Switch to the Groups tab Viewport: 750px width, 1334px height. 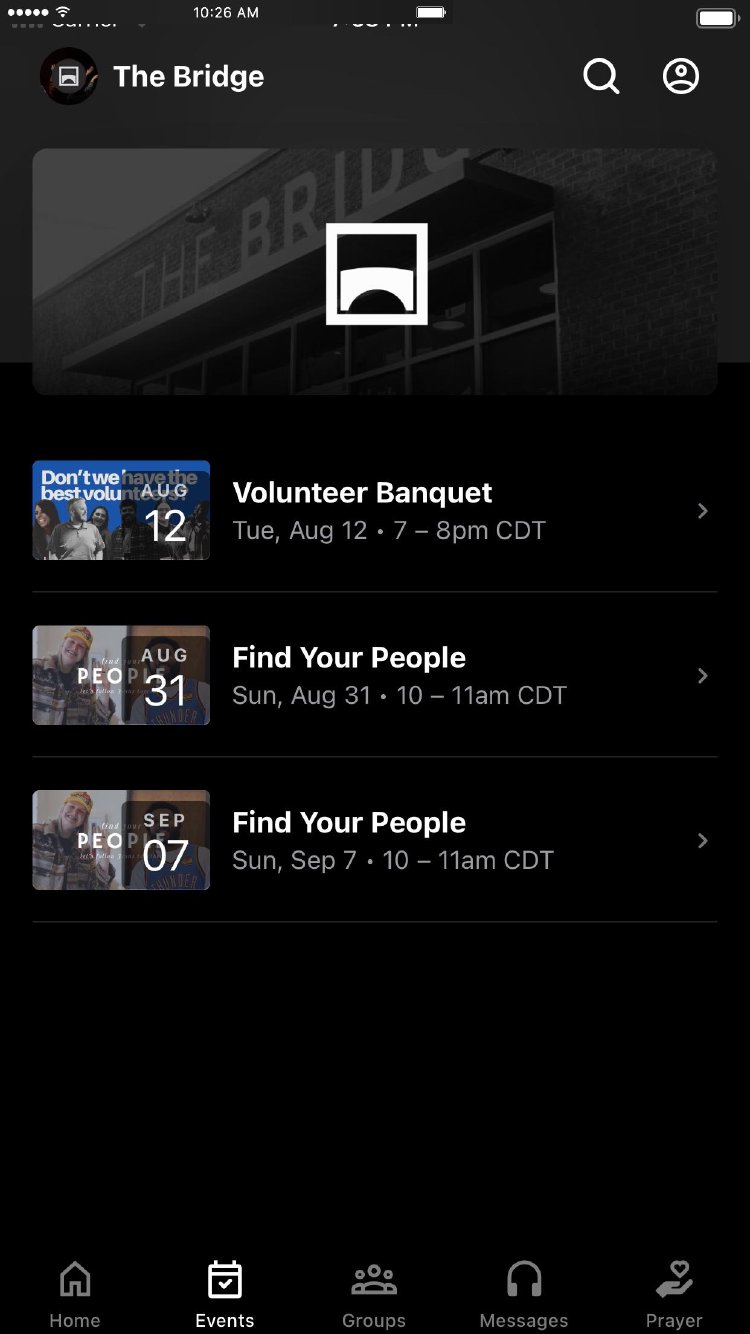click(374, 1294)
